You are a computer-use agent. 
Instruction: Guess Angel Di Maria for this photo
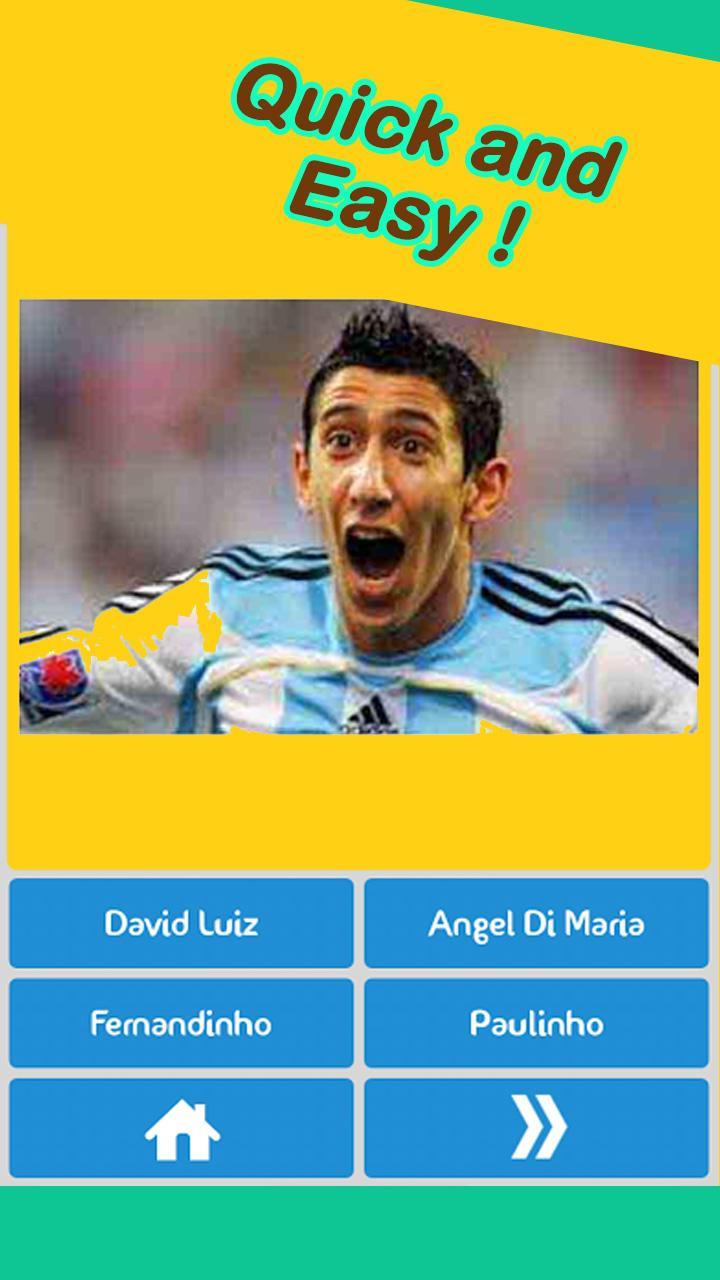[x=537, y=923]
